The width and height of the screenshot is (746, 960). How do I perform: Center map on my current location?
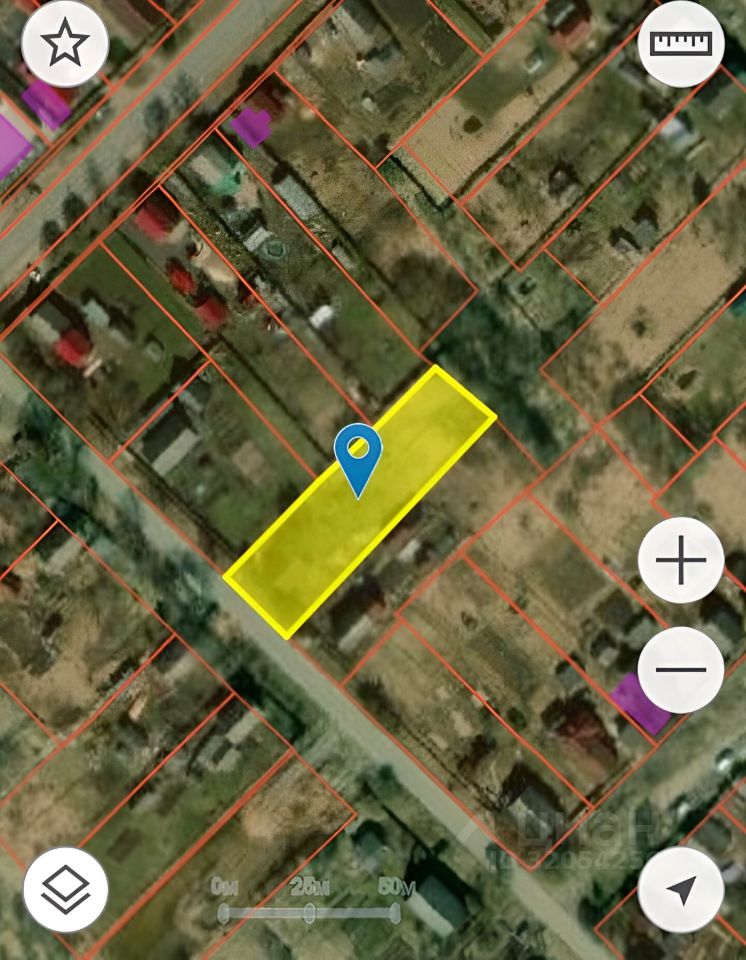point(681,889)
